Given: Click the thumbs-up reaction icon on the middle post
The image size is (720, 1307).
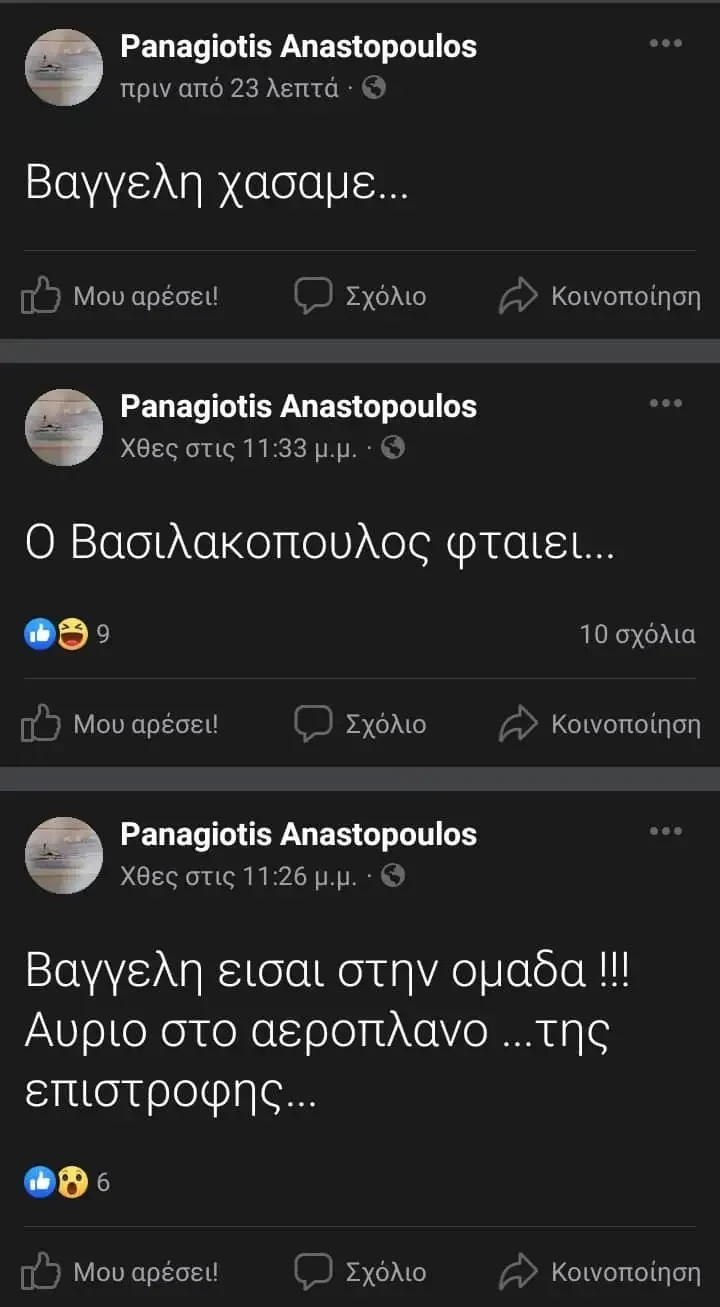Looking at the screenshot, I should (37, 634).
